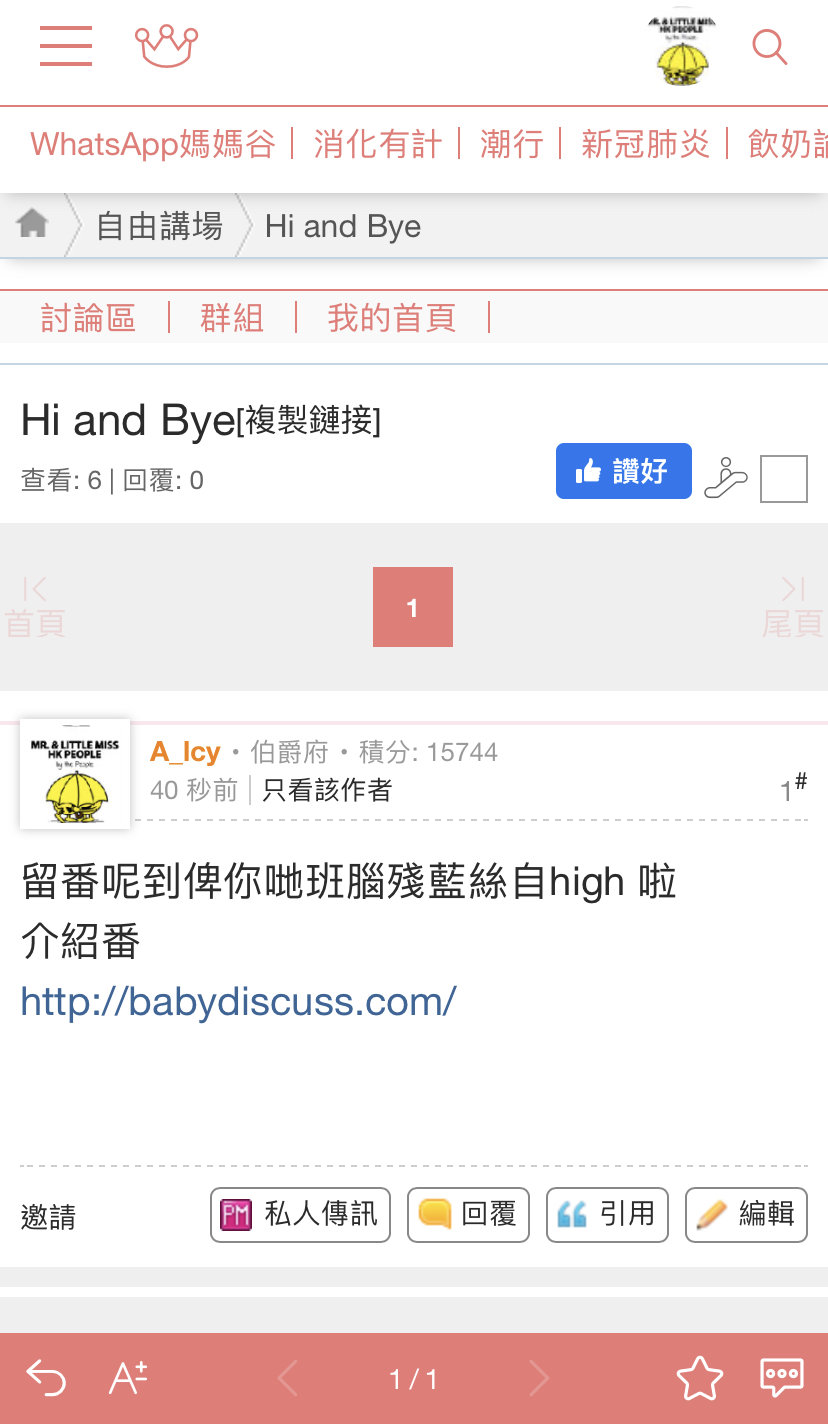Like the thread with 讚好 button
The height and width of the screenshot is (1424, 828).
tap(624, 471)
